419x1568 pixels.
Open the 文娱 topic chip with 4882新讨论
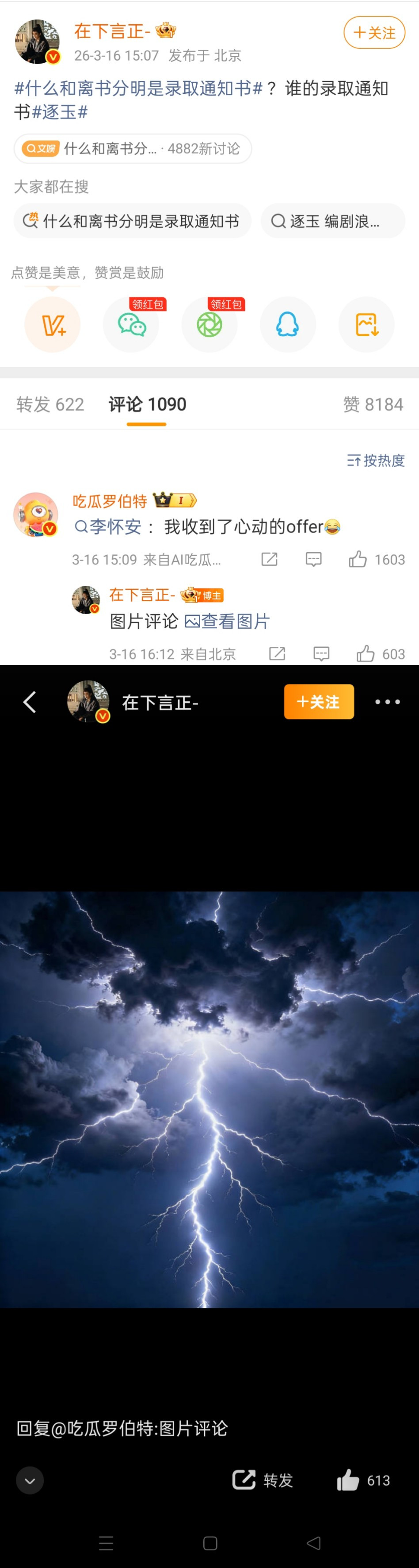[x=133, y=149]
